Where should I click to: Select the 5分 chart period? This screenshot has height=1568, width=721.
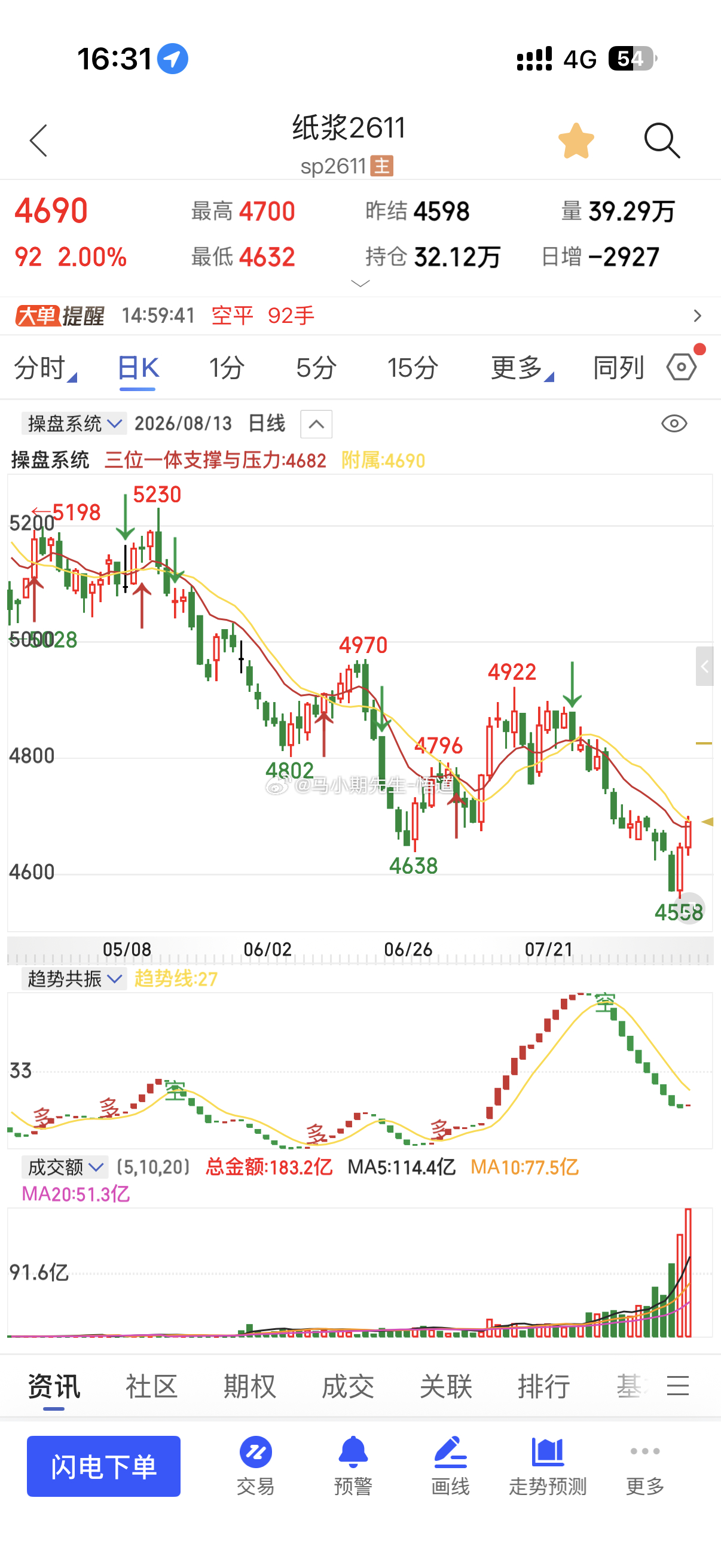[316, 368]
